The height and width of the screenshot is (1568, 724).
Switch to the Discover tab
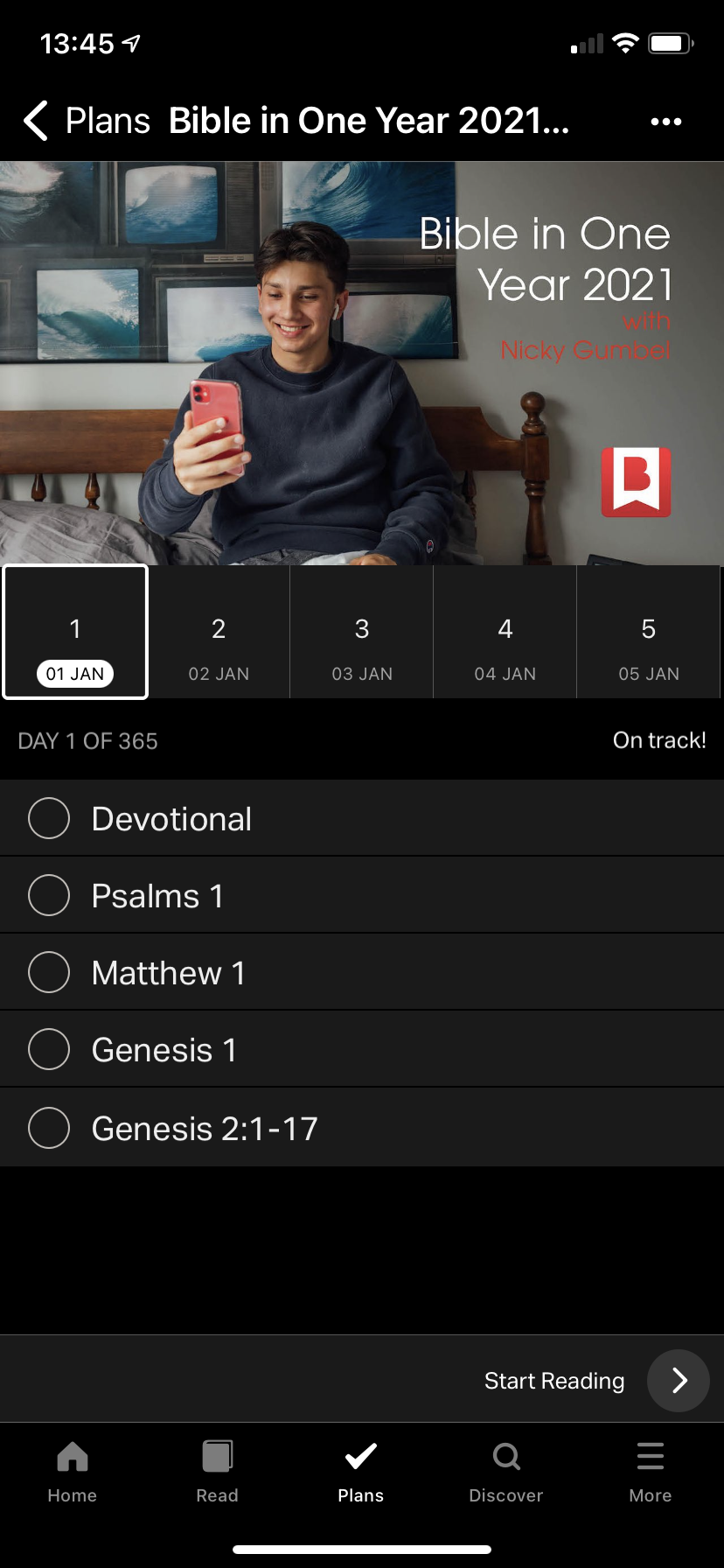pos(506,1472)
